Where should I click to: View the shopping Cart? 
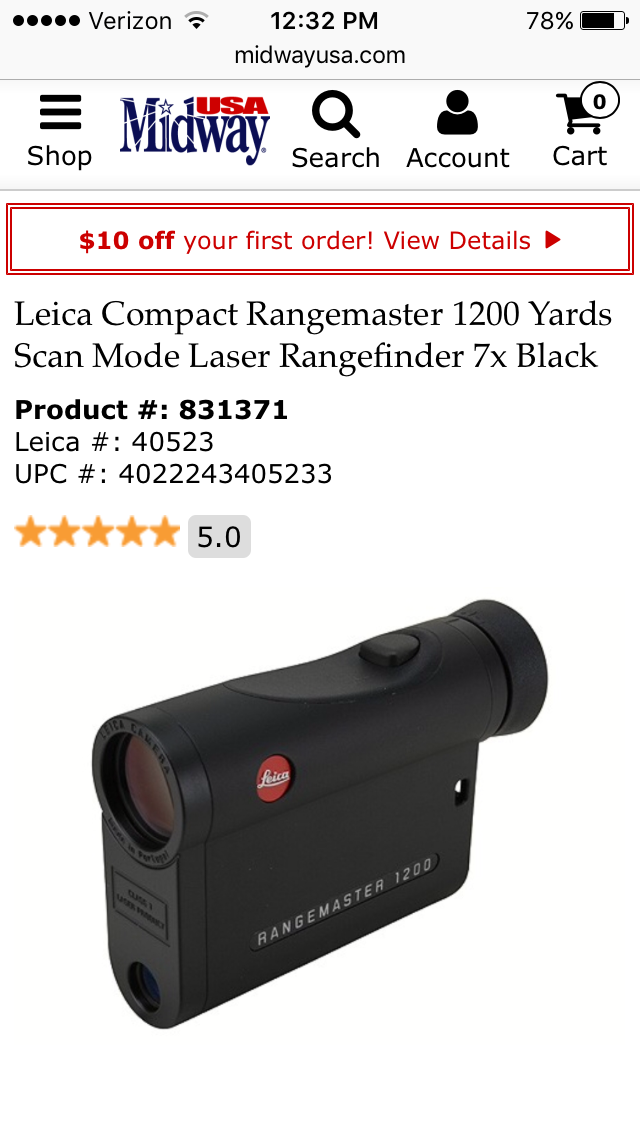584,127
